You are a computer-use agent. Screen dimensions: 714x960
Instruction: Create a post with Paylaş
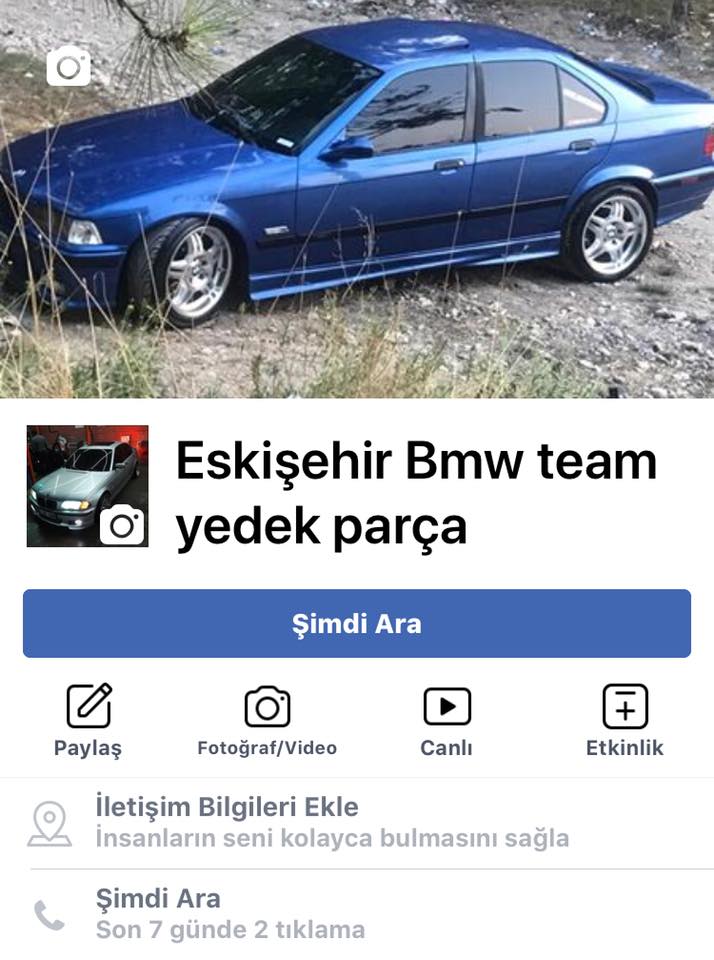88,721
